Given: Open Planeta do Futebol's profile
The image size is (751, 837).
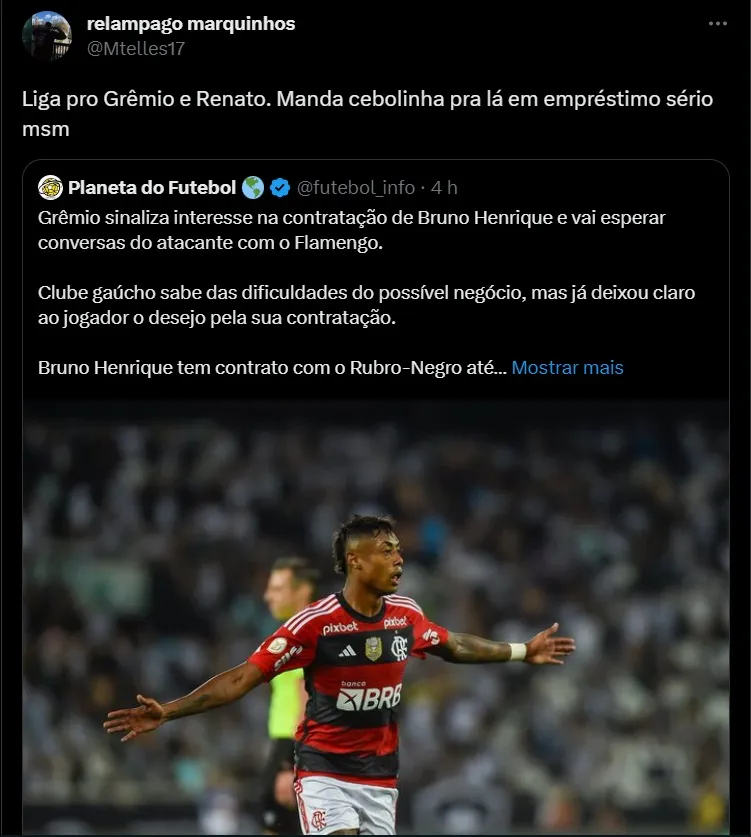Looking at the screenshot, I should [152, 187].
